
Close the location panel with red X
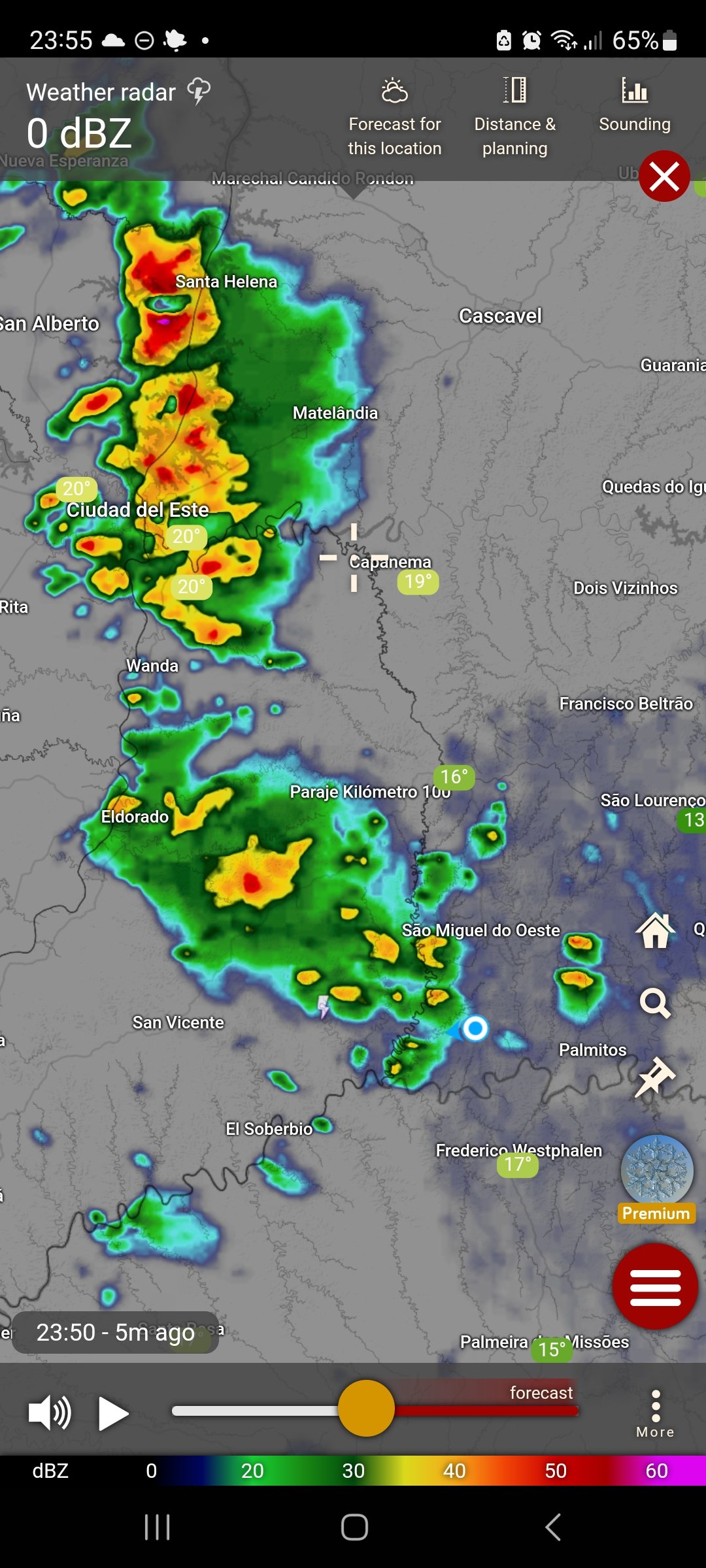click(664, 176)
